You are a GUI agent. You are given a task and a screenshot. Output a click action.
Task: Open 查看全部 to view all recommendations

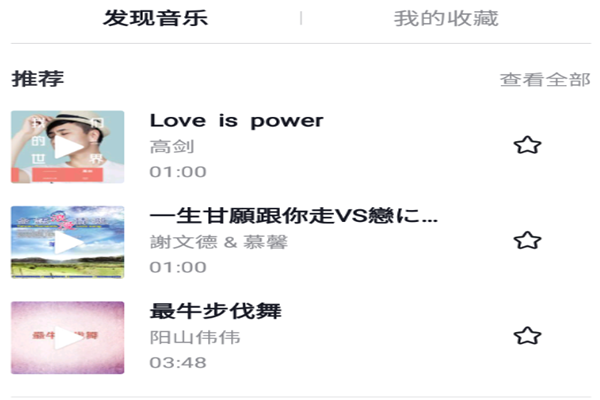(545, 80)
